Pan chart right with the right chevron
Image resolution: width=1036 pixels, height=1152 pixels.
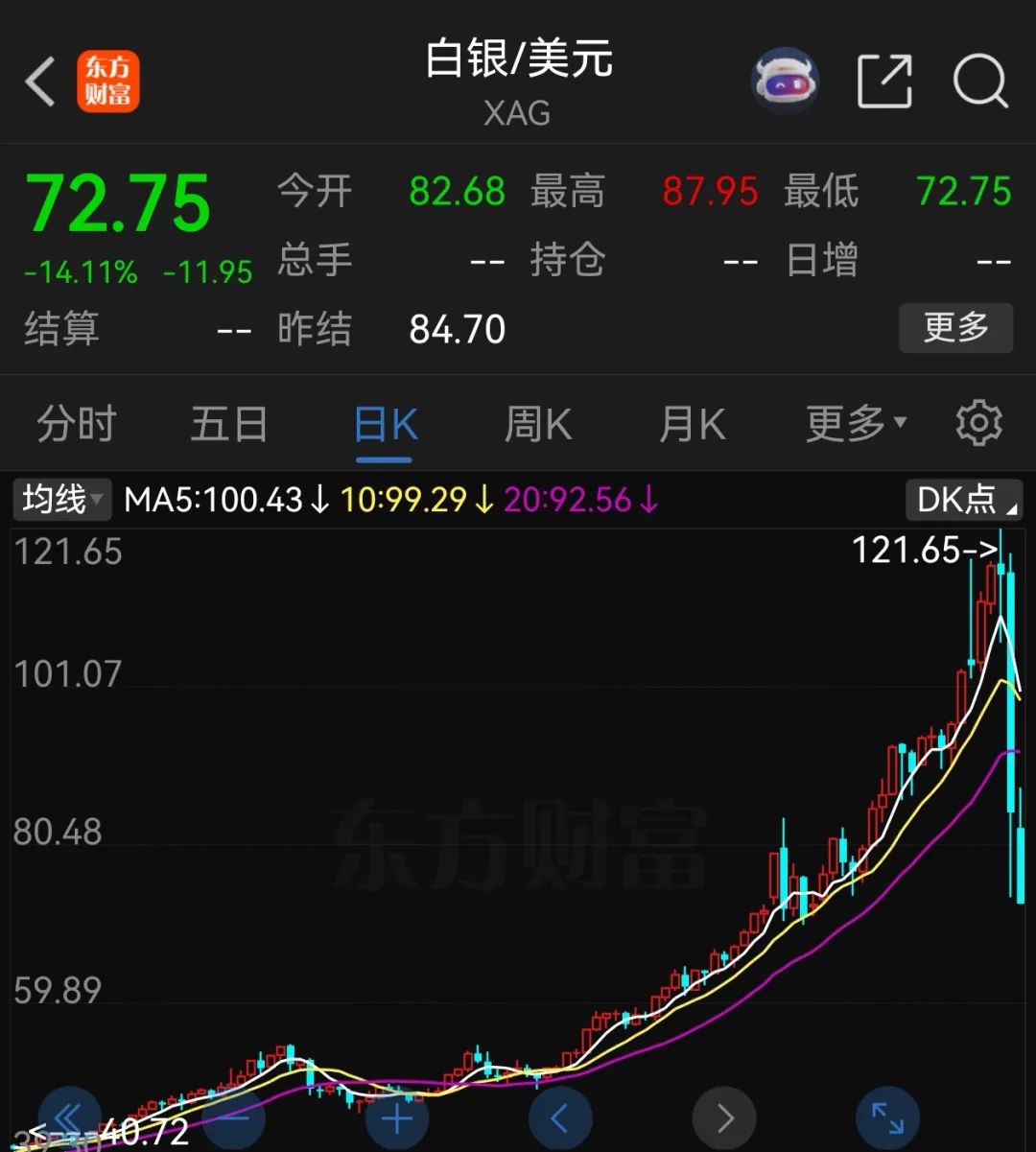pyautogui.click(x=723, y=1117)
